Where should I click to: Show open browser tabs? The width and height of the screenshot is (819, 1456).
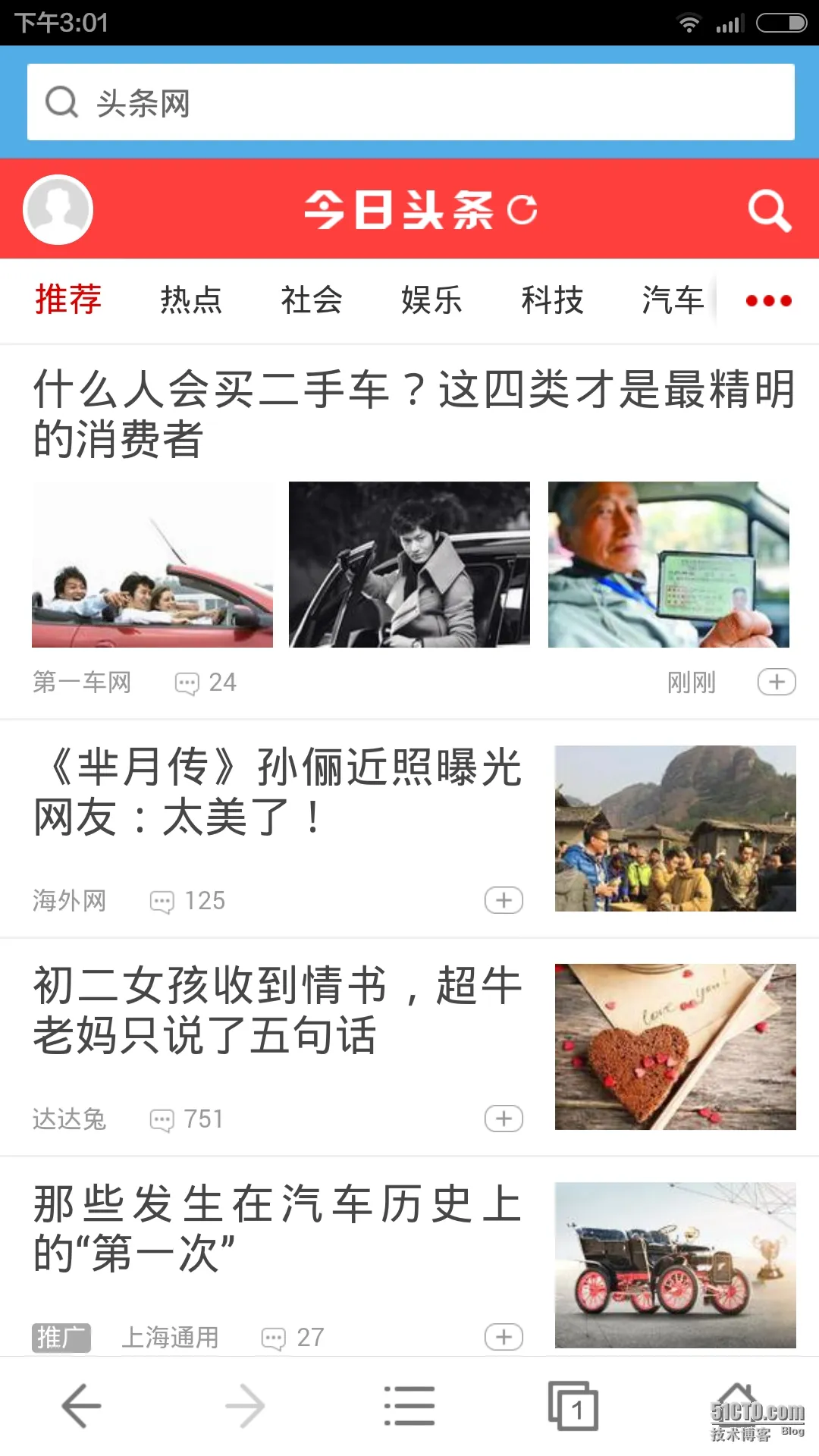pos(573,1405)
